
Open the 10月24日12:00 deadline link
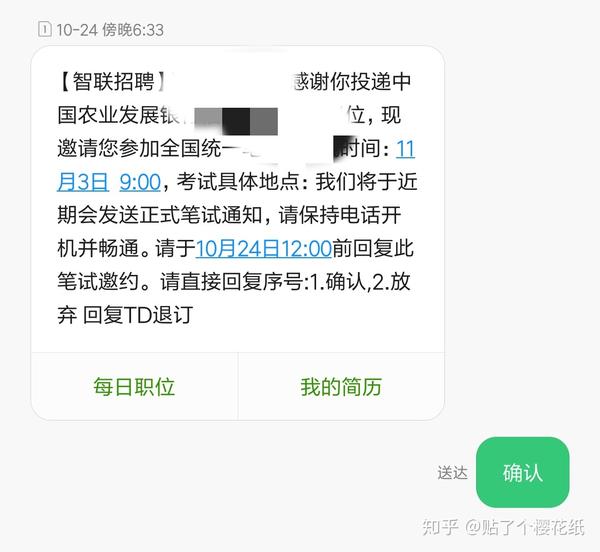point(264,248)
